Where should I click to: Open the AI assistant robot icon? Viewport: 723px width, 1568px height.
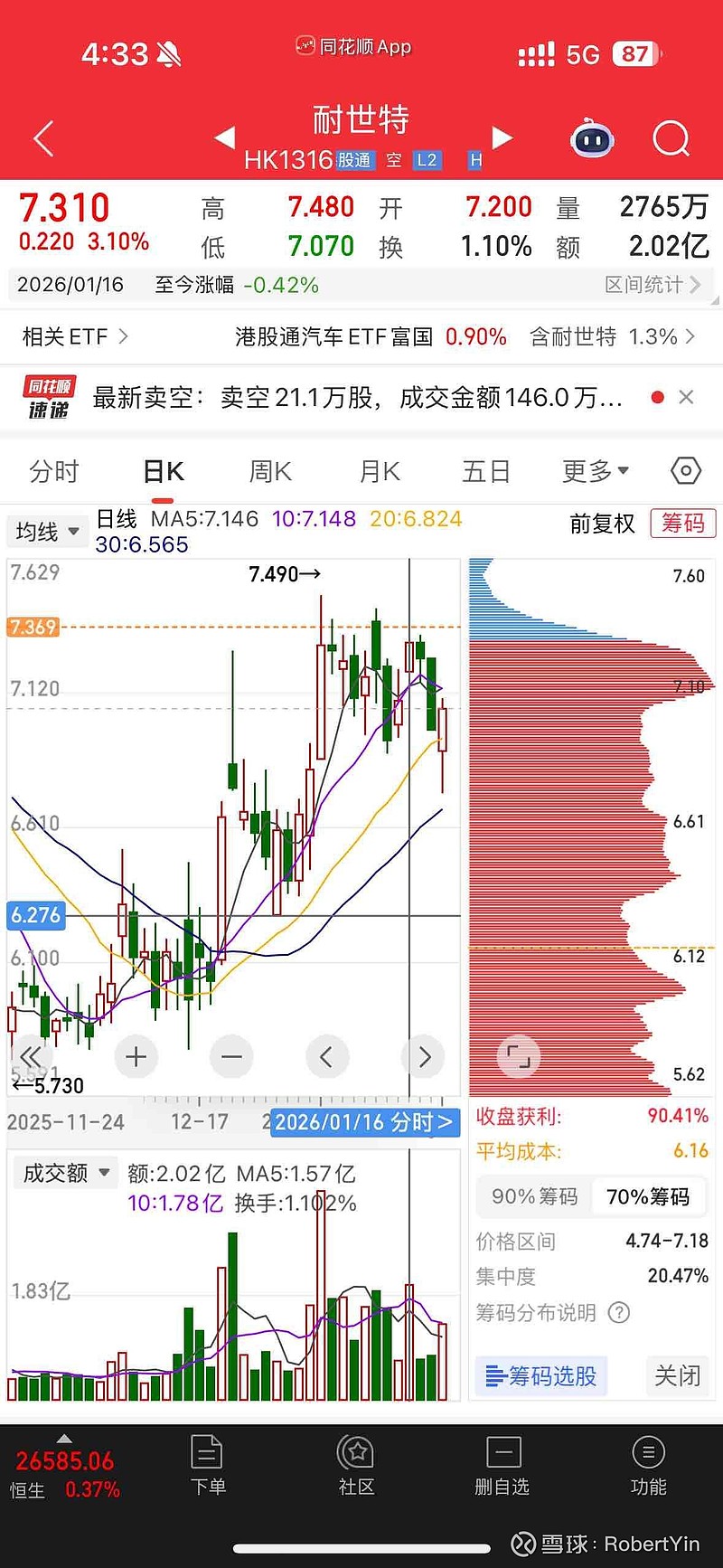(x=592, y=138)
